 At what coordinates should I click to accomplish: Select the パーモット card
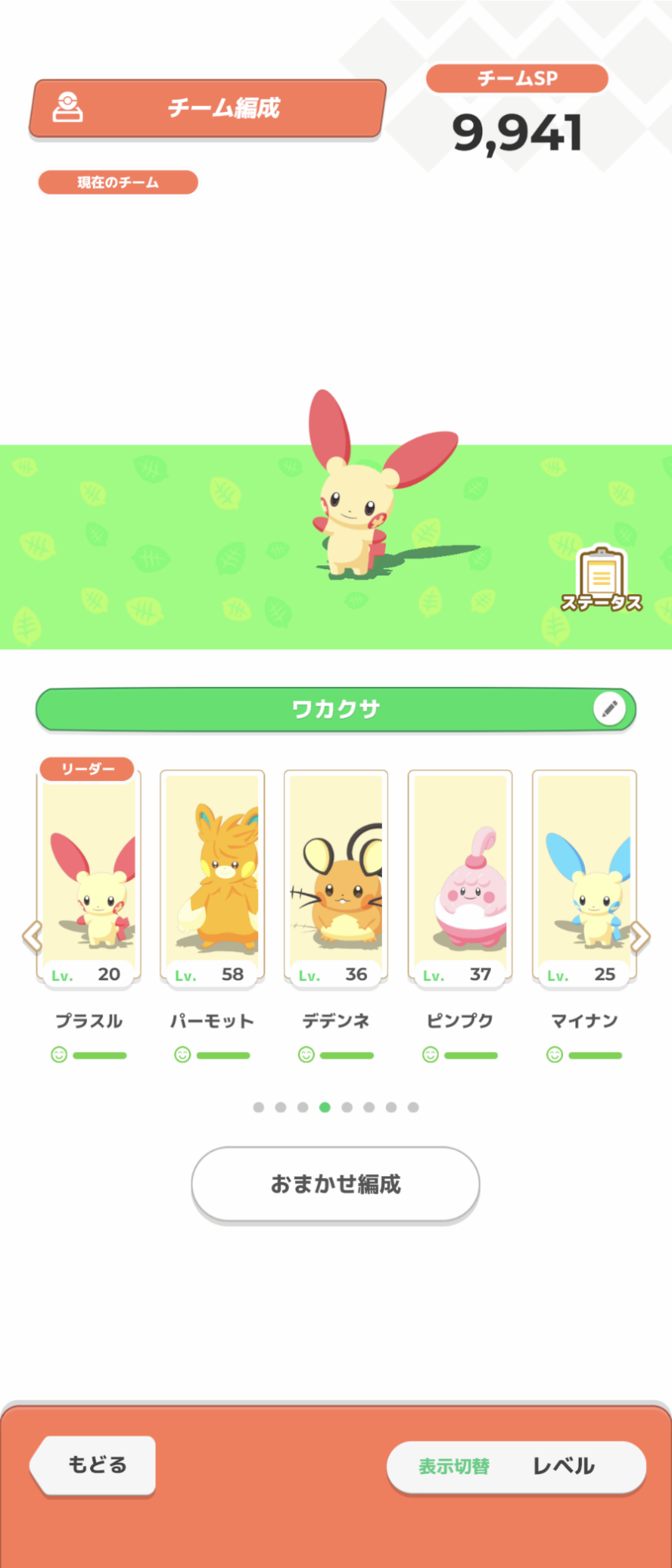(x=212, y=877)
